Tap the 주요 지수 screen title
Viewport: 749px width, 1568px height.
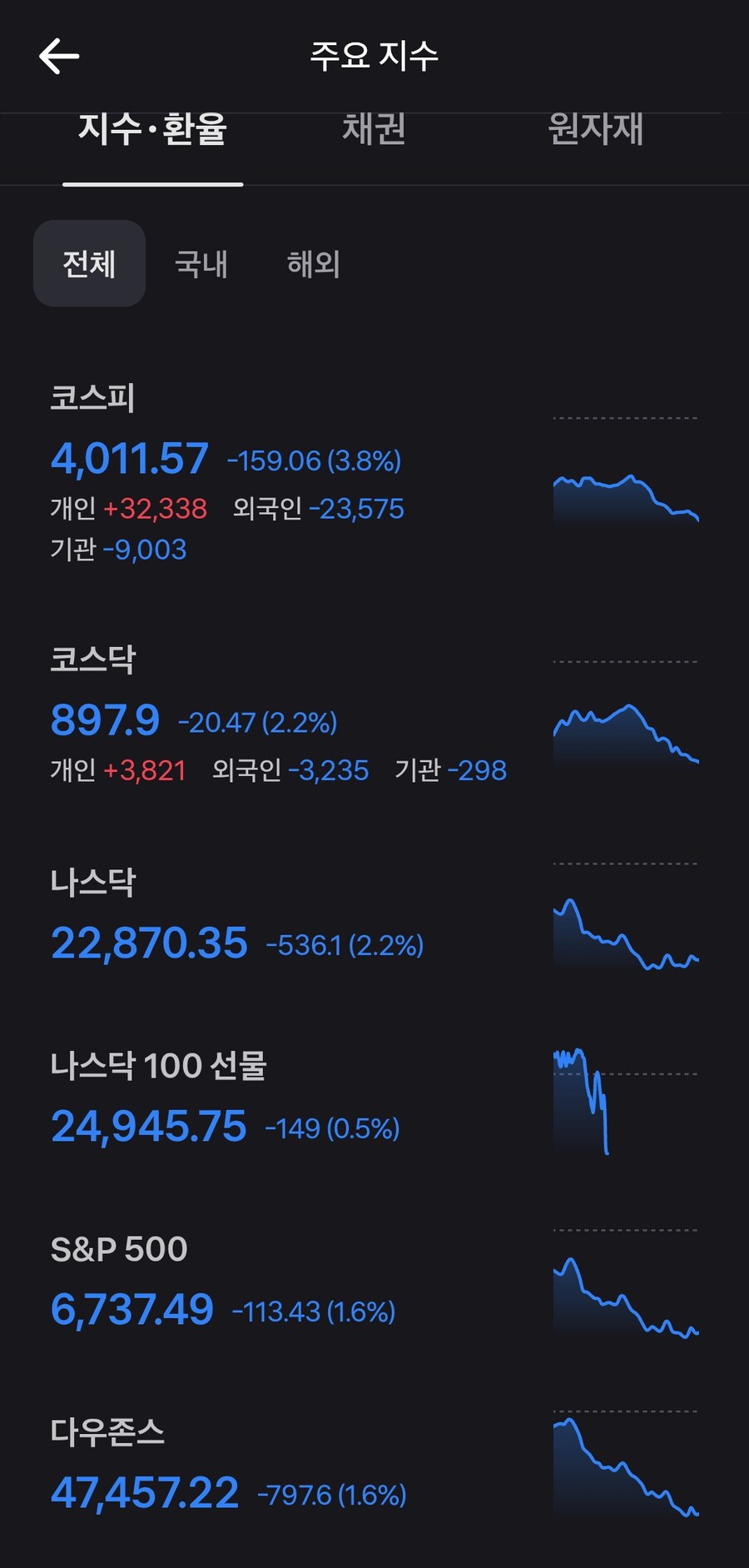point(374,57)
